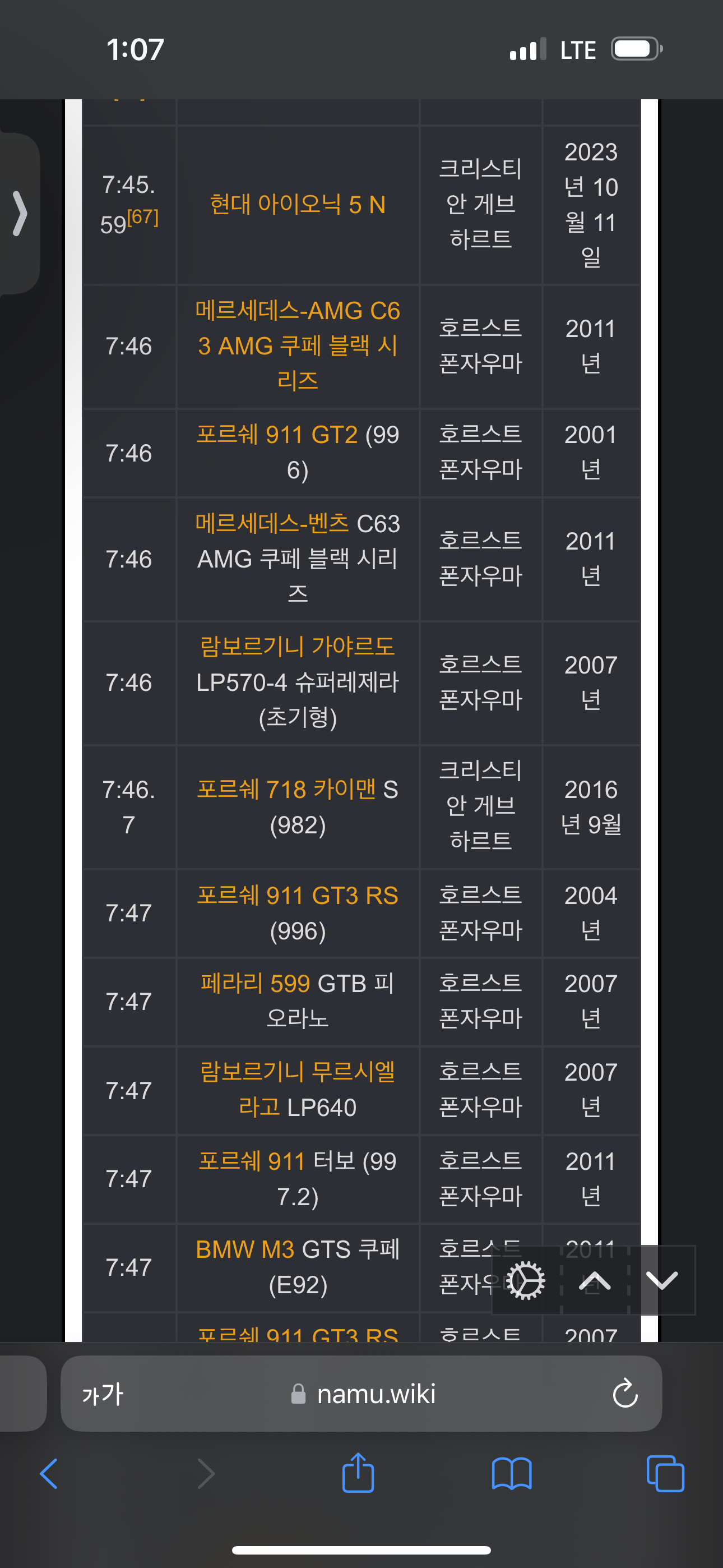723x1568 pixels.
Task: Jump to page top with up arrow
Action: coord(595,1281)
